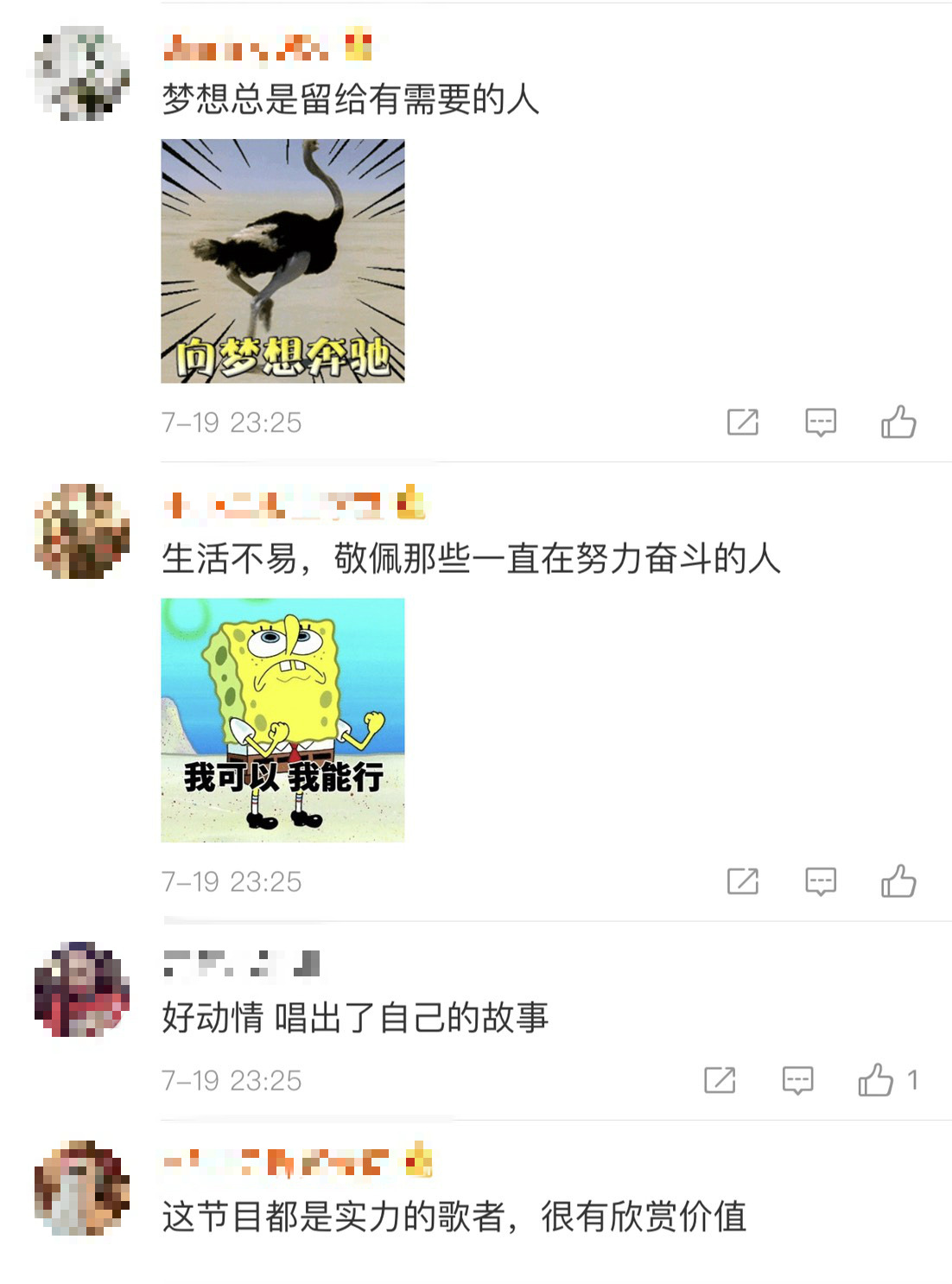The image size is (952, 1284).
Task: Reply to the comment "好动情 唱出了自己的故事"
Action: (x=797, y=1080)
